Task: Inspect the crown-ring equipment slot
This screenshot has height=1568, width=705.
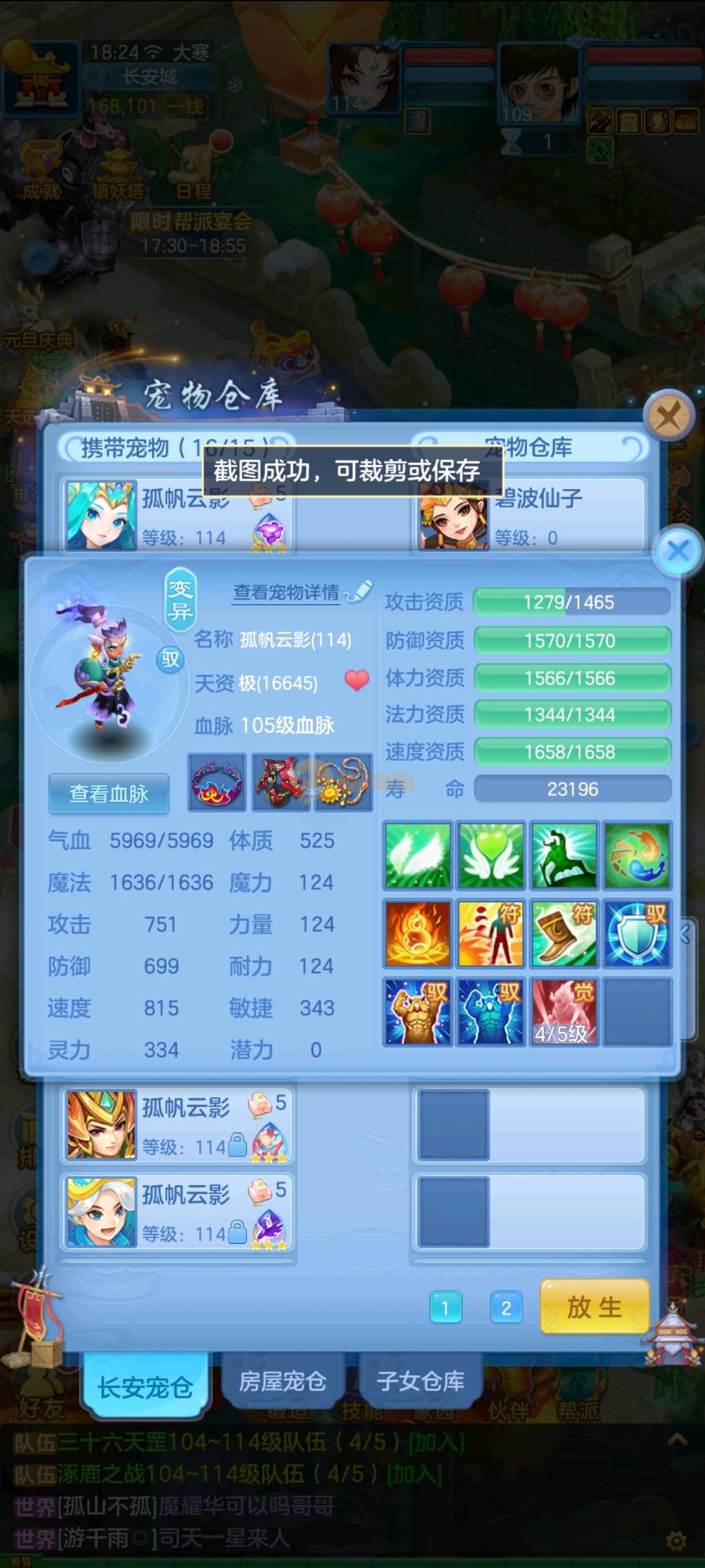Action: (x=217, y=782)
